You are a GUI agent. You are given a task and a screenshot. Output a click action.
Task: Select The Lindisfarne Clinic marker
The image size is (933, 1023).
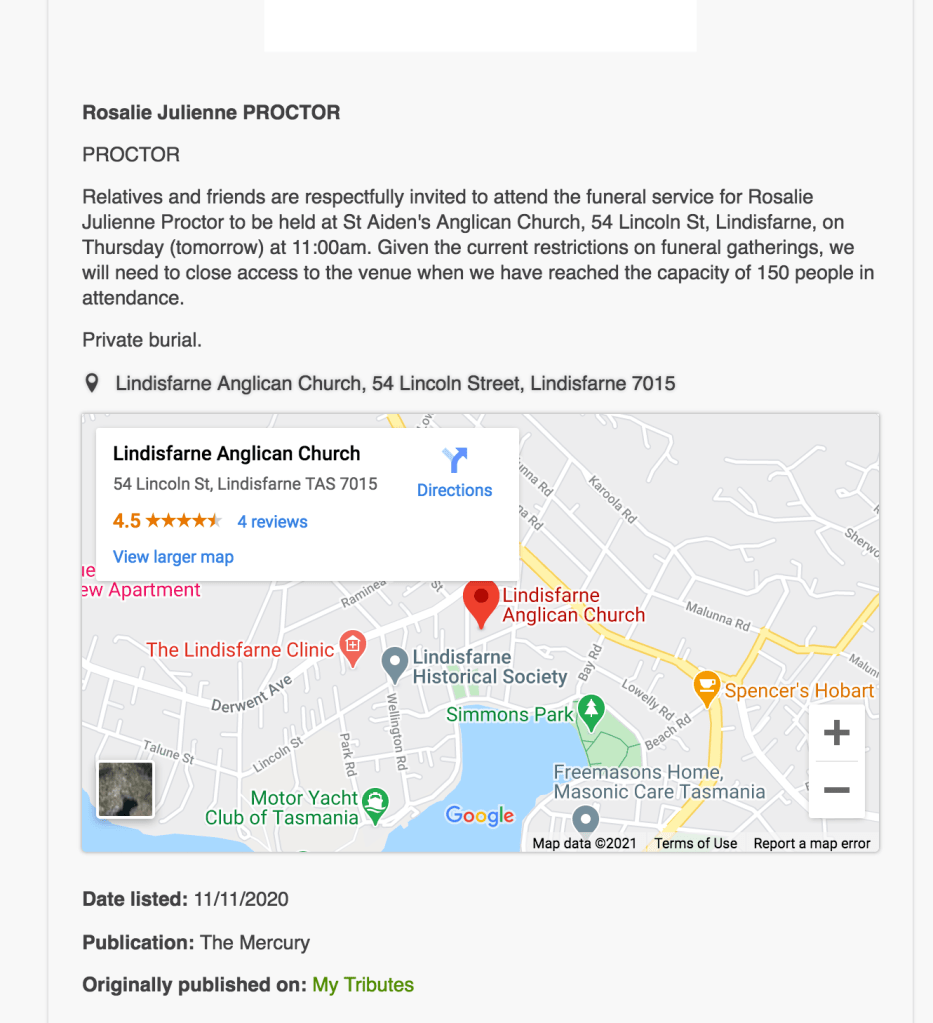[x=351, y=646]
